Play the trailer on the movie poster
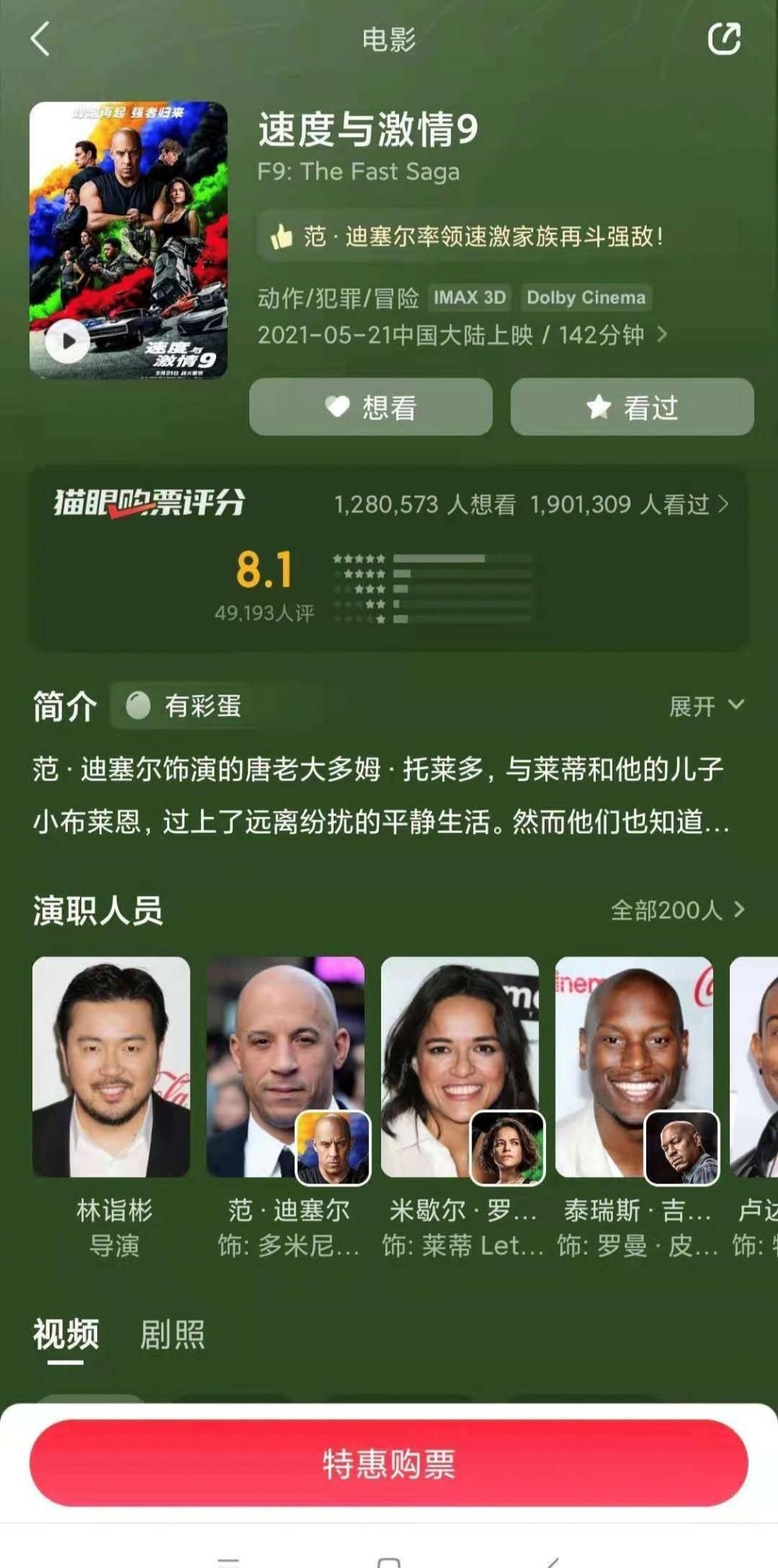Screen dimensions: 778x1568 [x=68, y=341]
